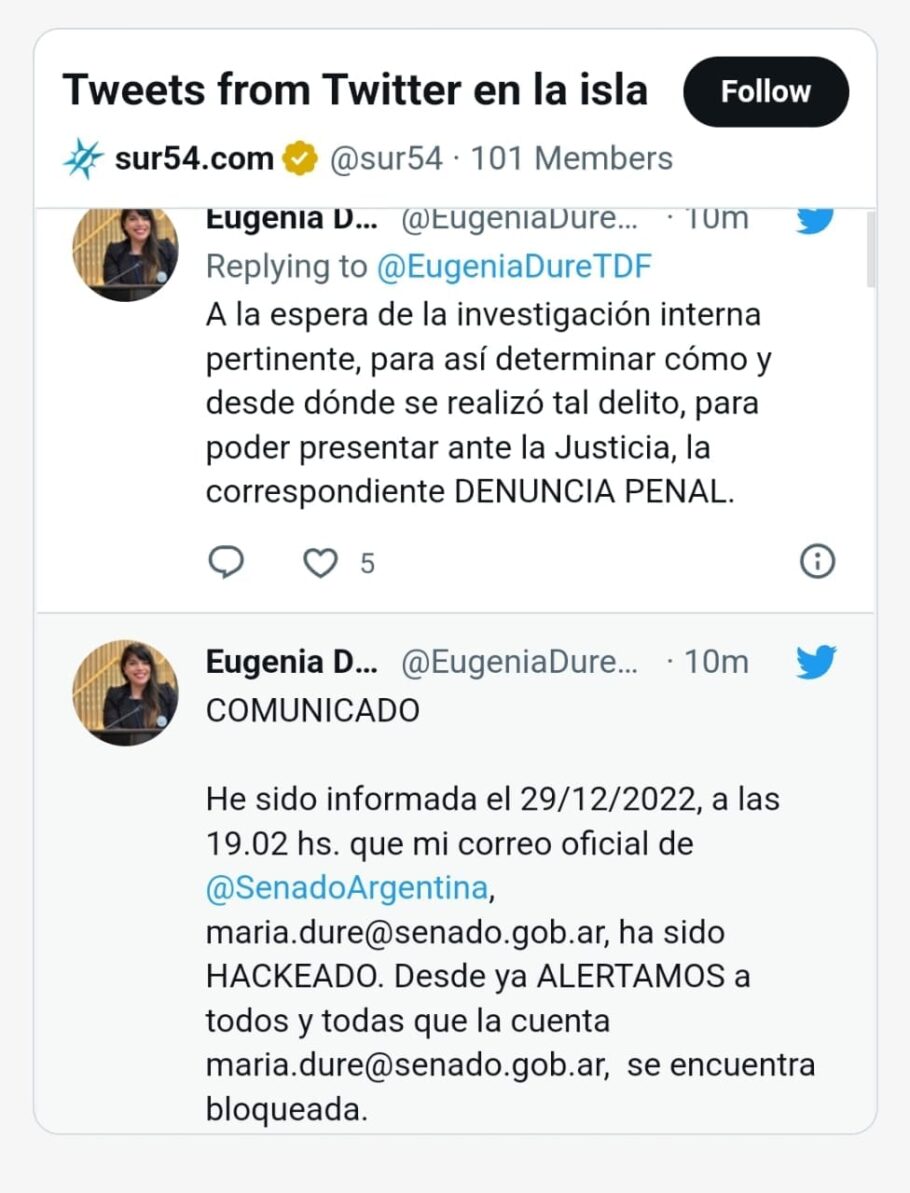Open the @sur54 handle link

pyautogui.click(x=385, y=158)
